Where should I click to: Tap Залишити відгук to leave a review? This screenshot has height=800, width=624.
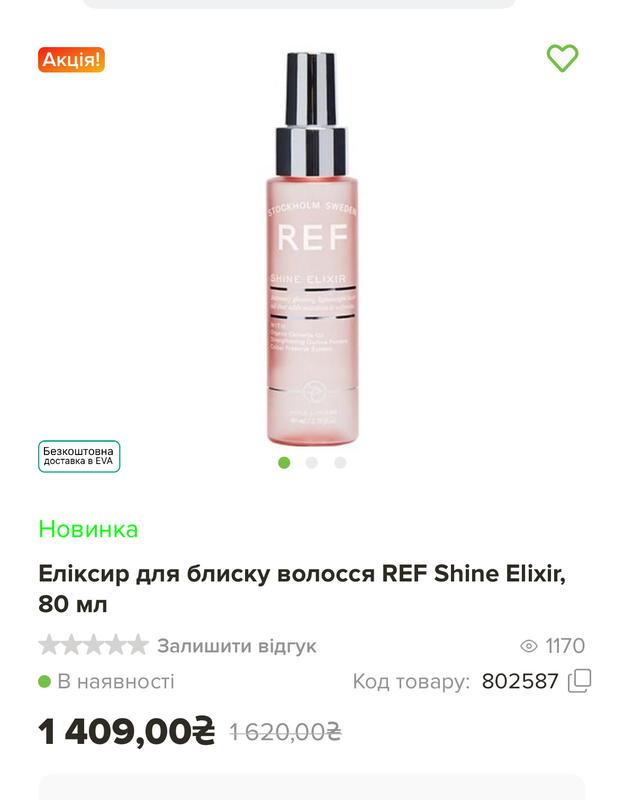[x=236, y=646]
